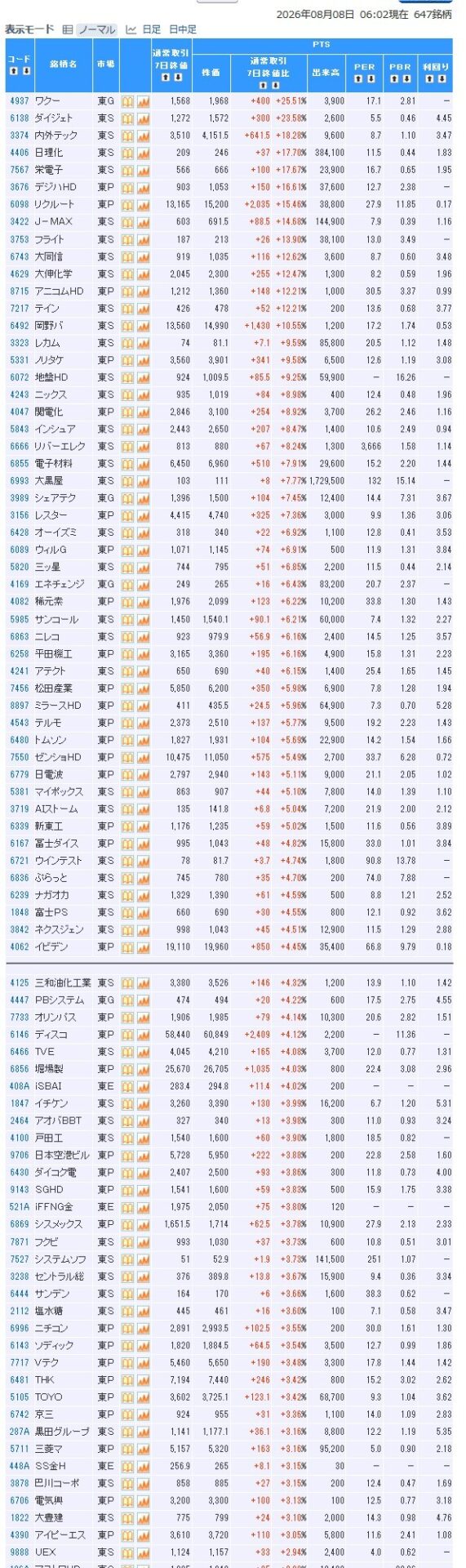
Task: Open stock code 5711 三菱マ
Action: (19, 1449)
